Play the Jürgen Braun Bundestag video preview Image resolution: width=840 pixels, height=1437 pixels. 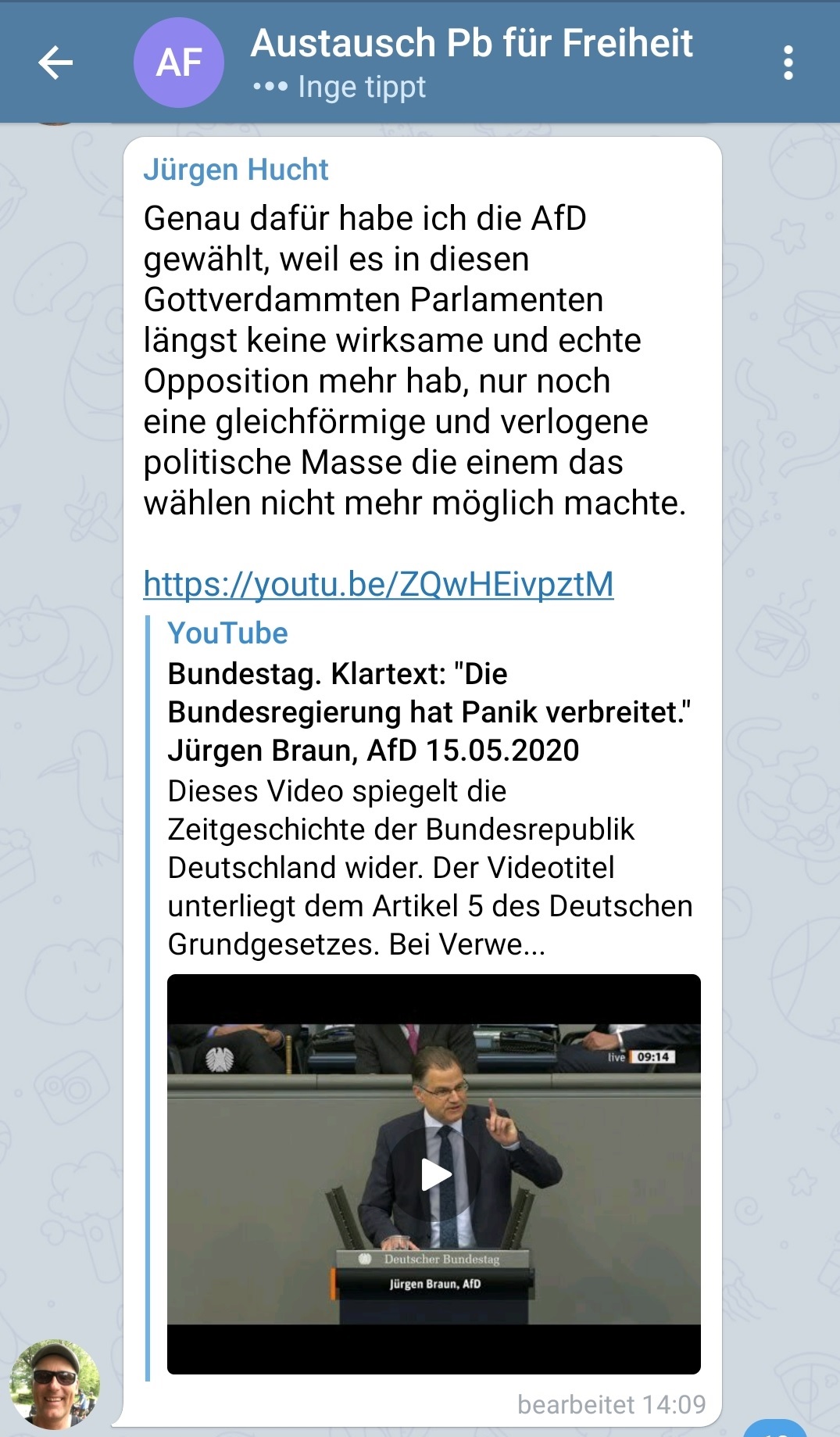click(435, 1174)
